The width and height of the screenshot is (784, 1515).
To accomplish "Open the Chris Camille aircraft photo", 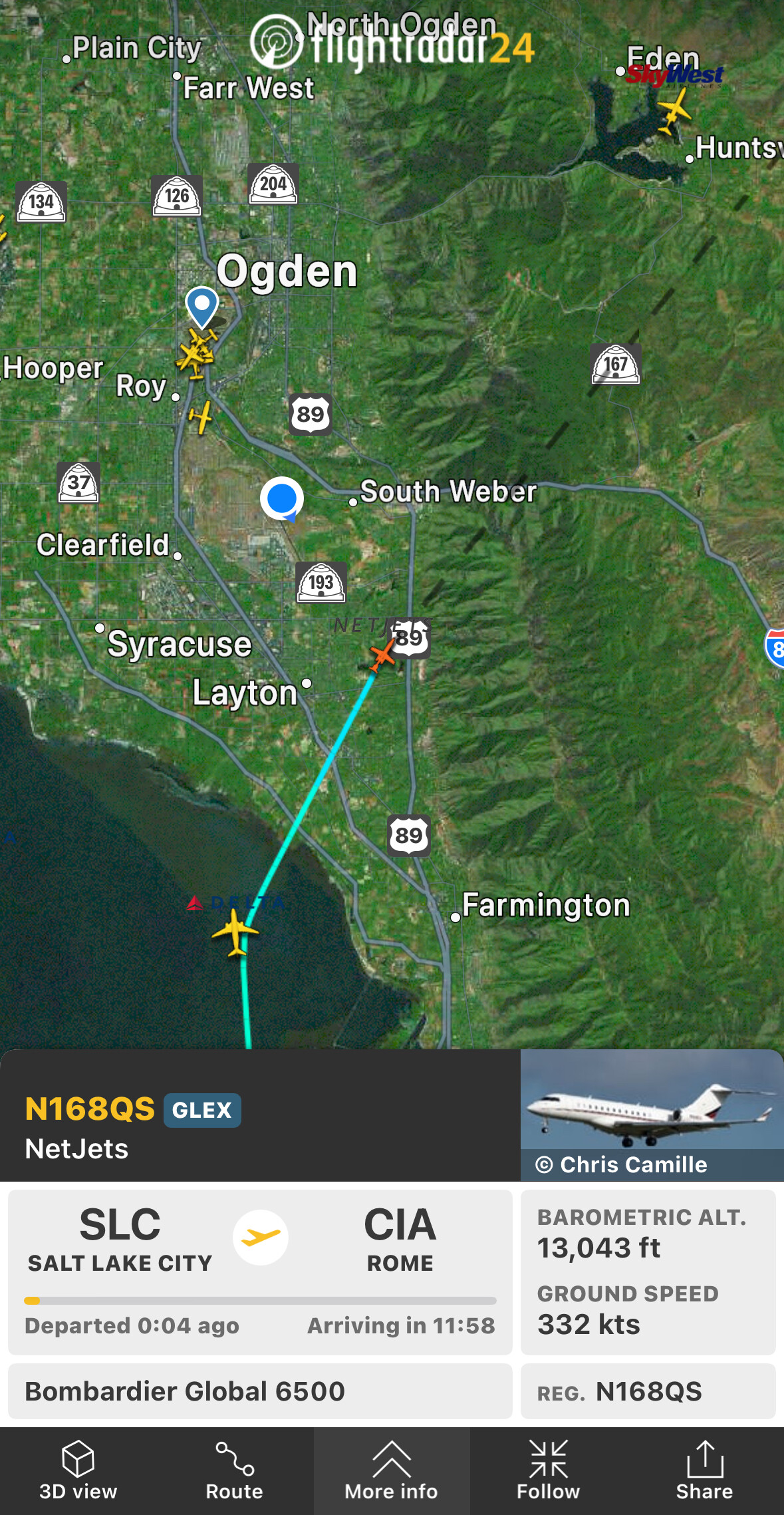I will tap(651, 1115).
